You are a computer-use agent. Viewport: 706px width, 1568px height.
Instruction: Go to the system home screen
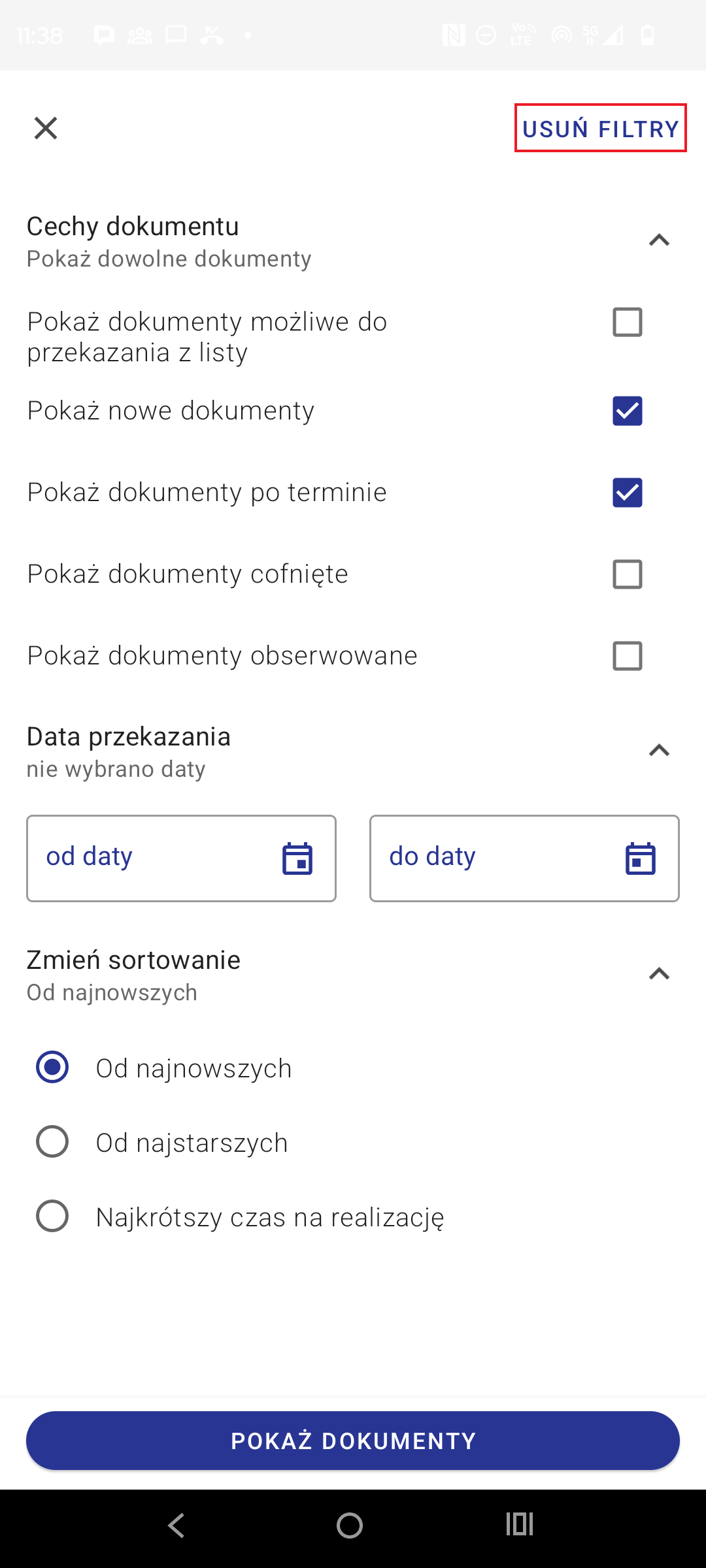point(350,1526)
